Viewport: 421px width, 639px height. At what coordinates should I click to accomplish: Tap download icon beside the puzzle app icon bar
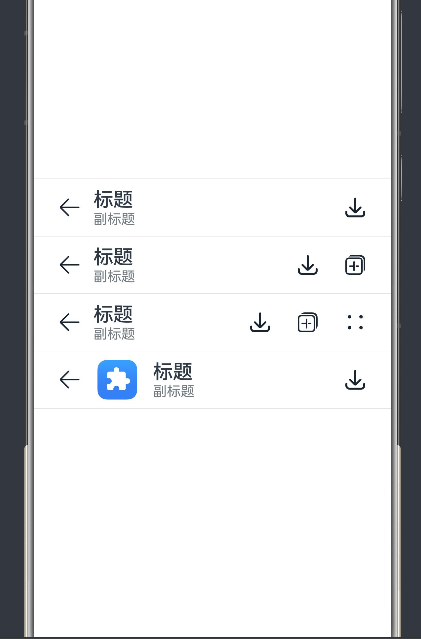pyautogui.click(x=355, y=380)
